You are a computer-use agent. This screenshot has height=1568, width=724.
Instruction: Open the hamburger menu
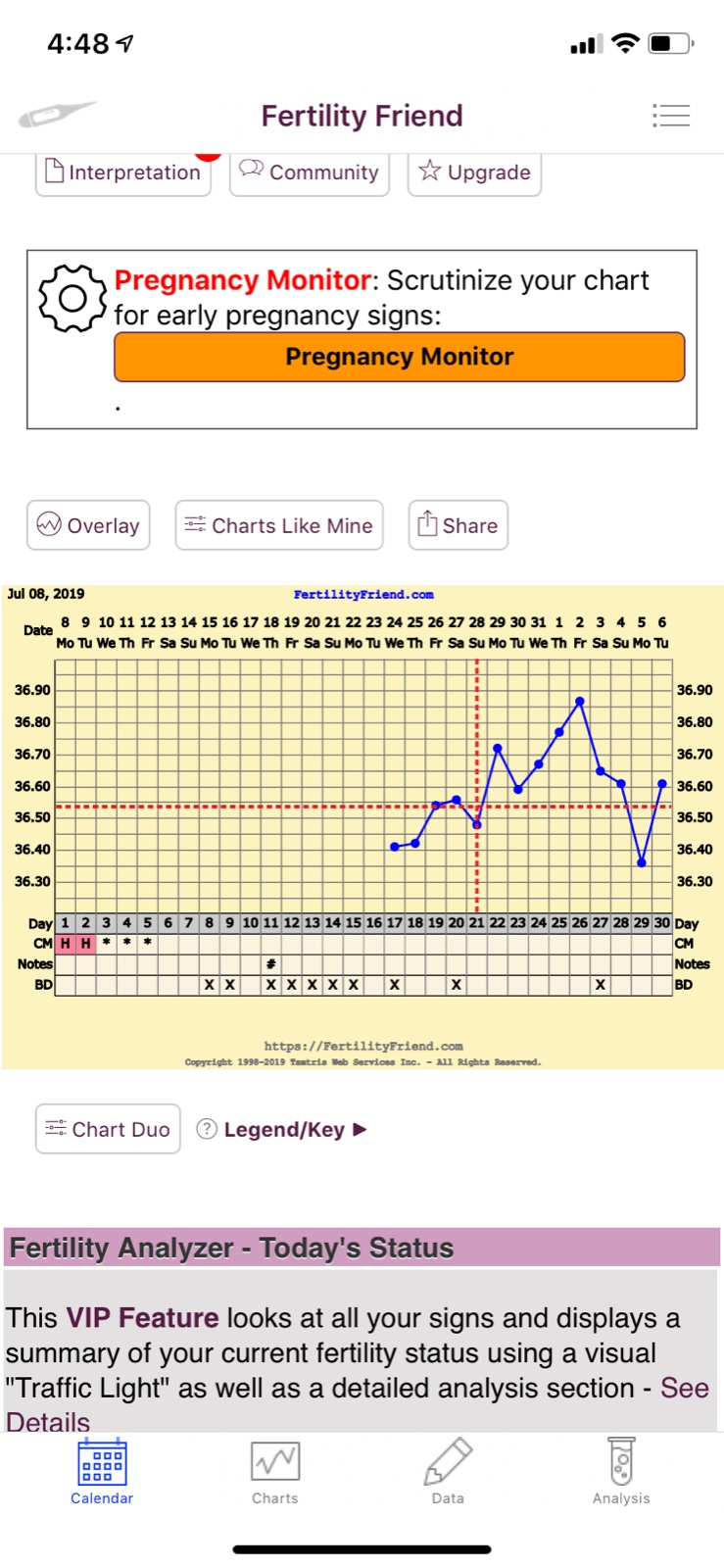671,116
